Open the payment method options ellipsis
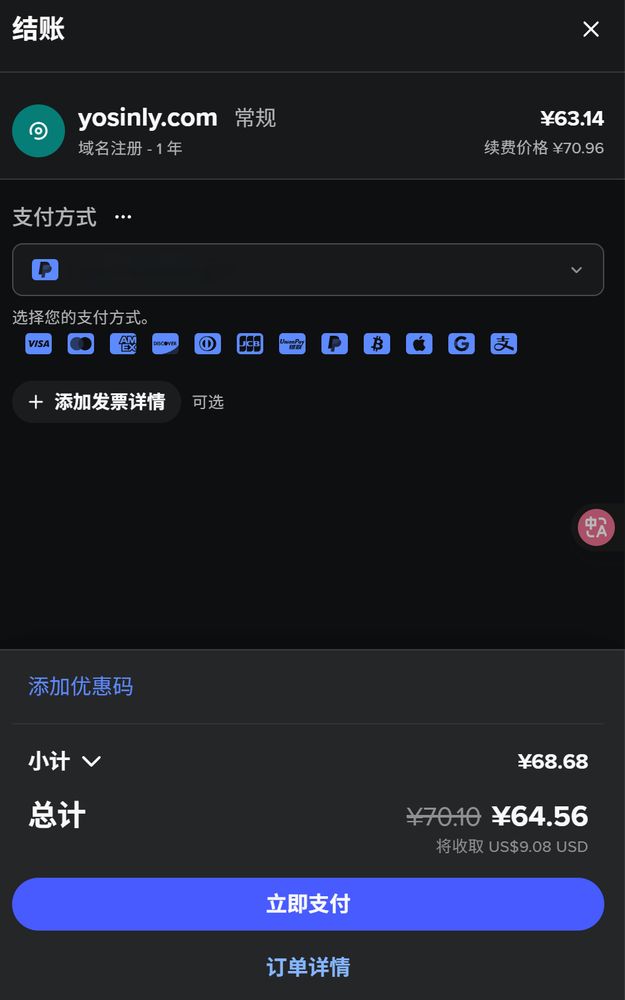This screenshot has height=1000, width=625. [x=123, y=217]
